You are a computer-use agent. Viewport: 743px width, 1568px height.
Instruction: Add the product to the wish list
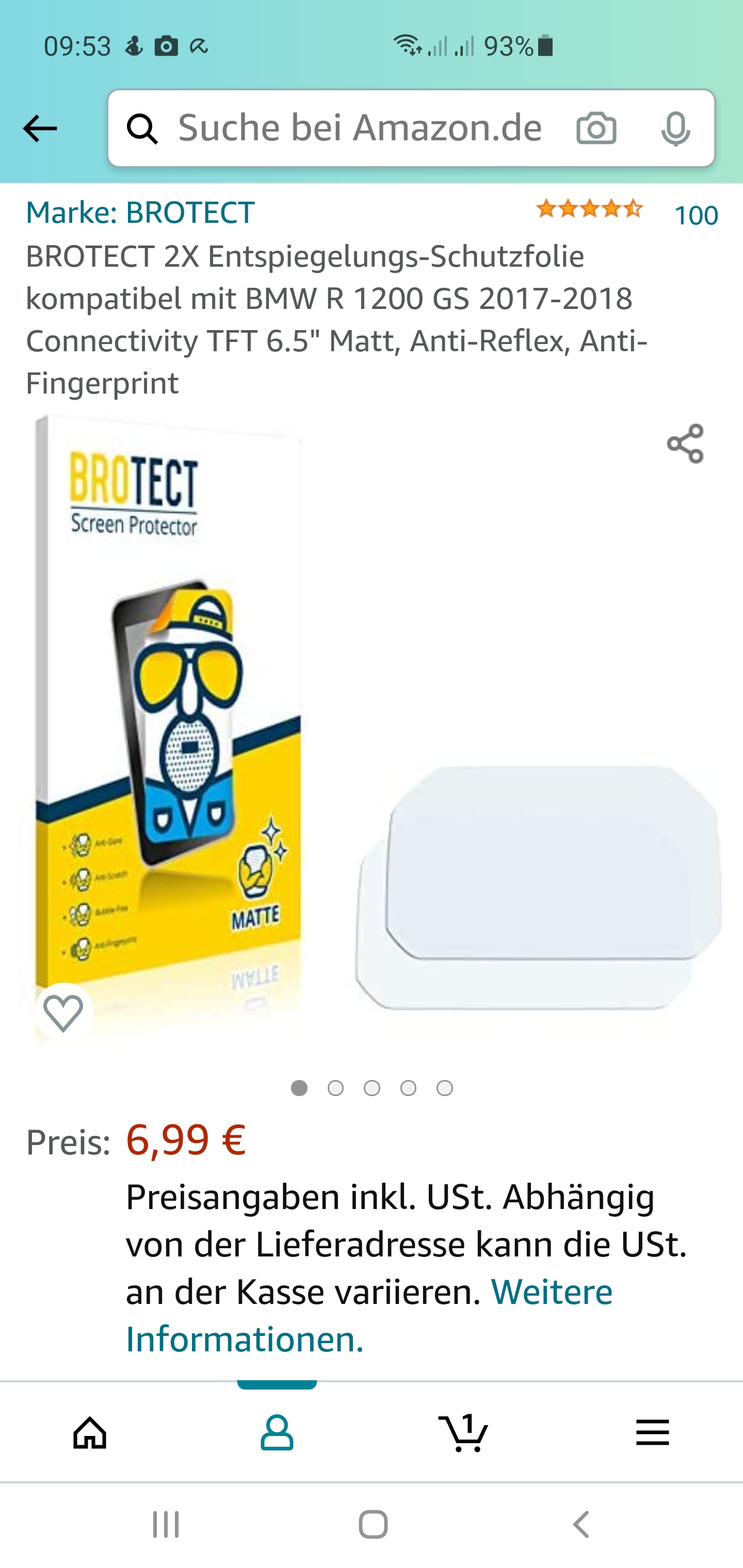point(64,1013)
